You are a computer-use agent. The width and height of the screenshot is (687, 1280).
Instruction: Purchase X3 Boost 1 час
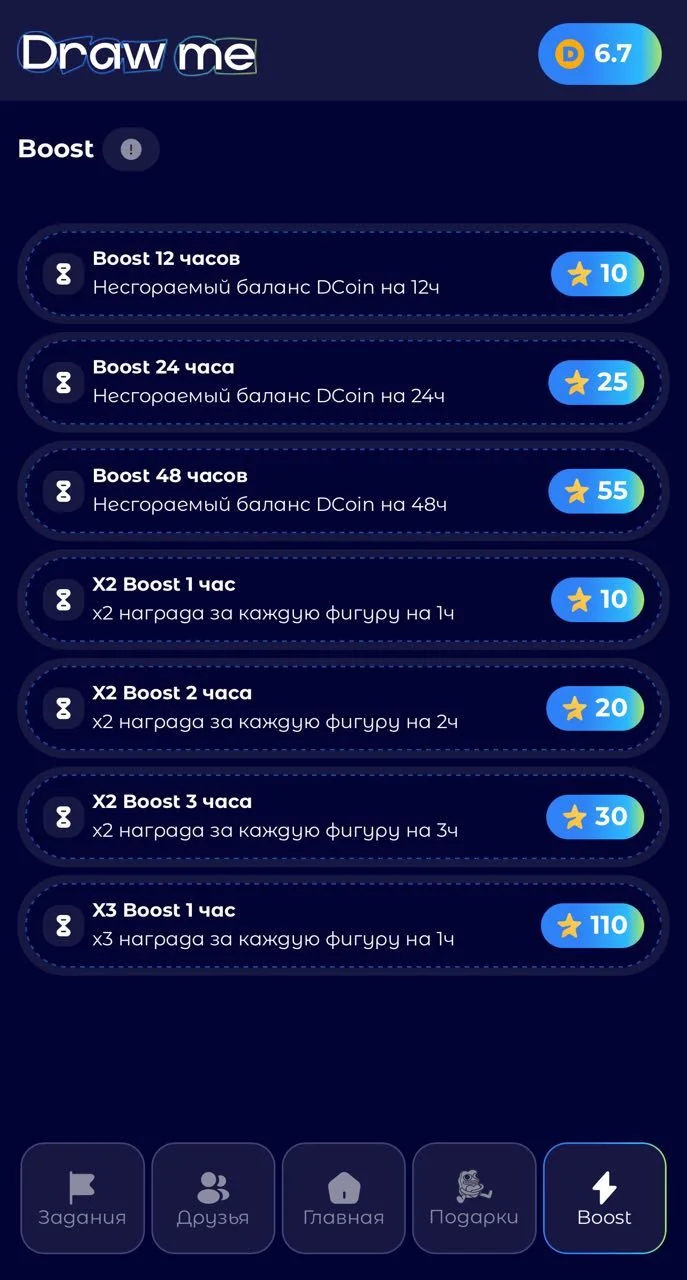coord(592,926)
